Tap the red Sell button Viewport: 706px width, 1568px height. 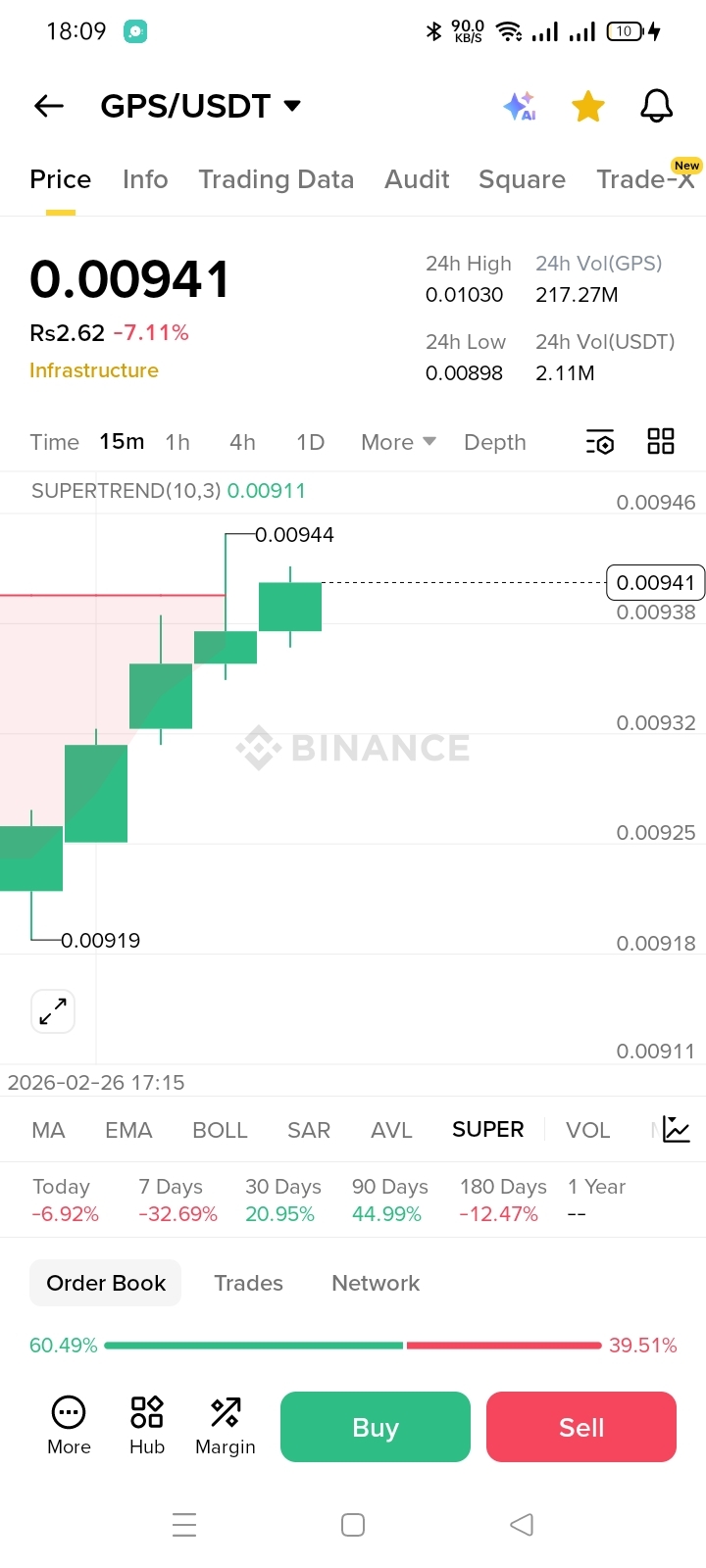click(x=581, y=1427)
